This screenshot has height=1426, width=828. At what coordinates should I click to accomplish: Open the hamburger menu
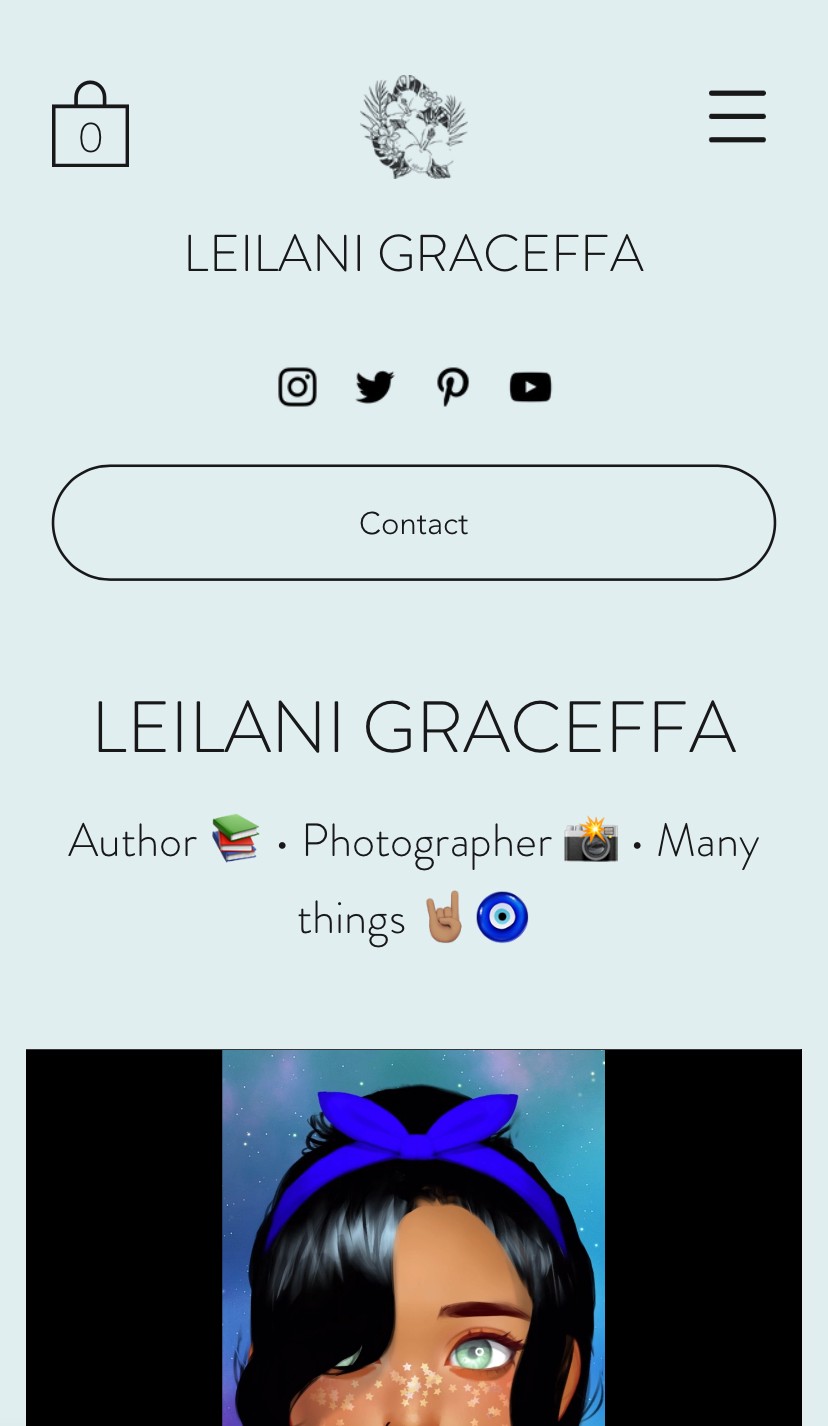tap(737, 117)
